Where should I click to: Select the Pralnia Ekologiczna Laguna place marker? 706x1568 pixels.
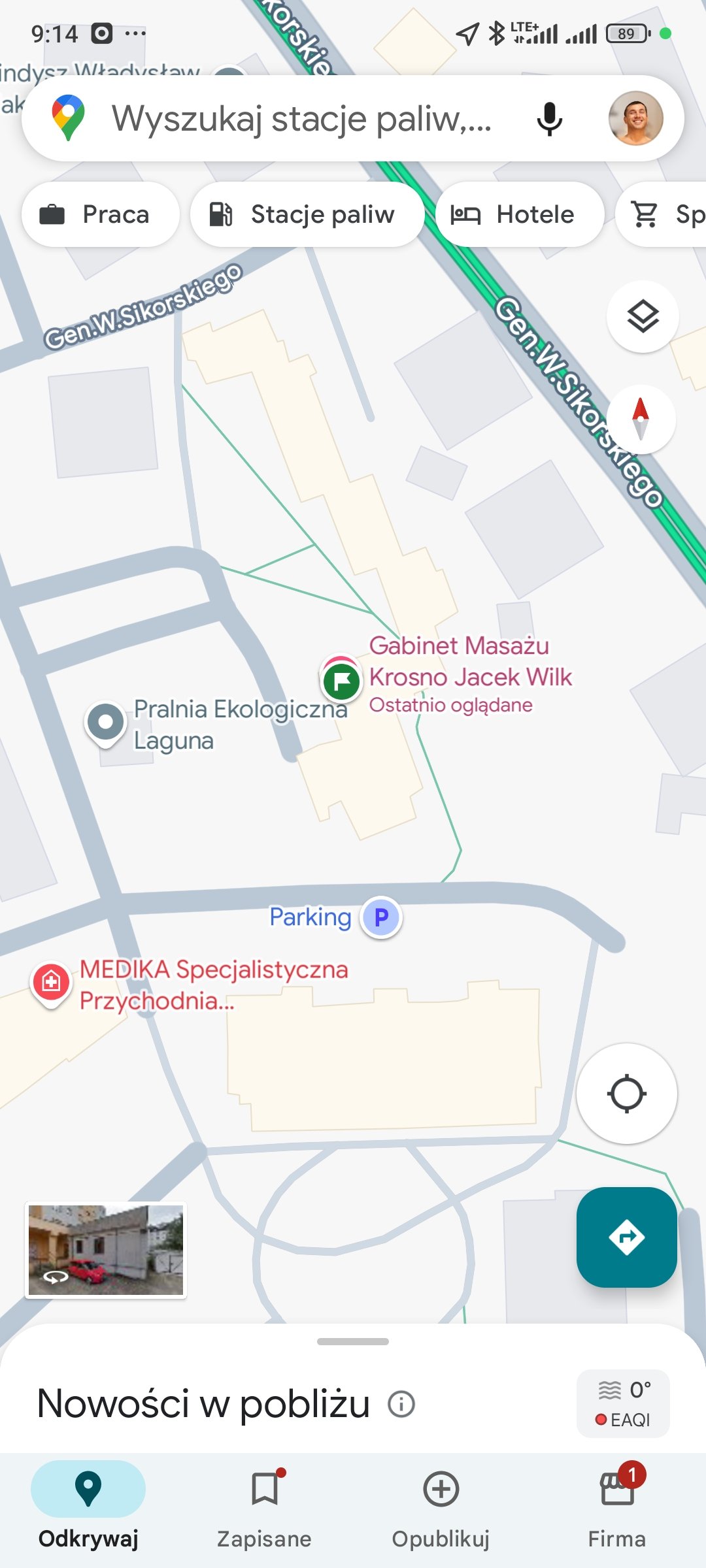coord(105,723)
